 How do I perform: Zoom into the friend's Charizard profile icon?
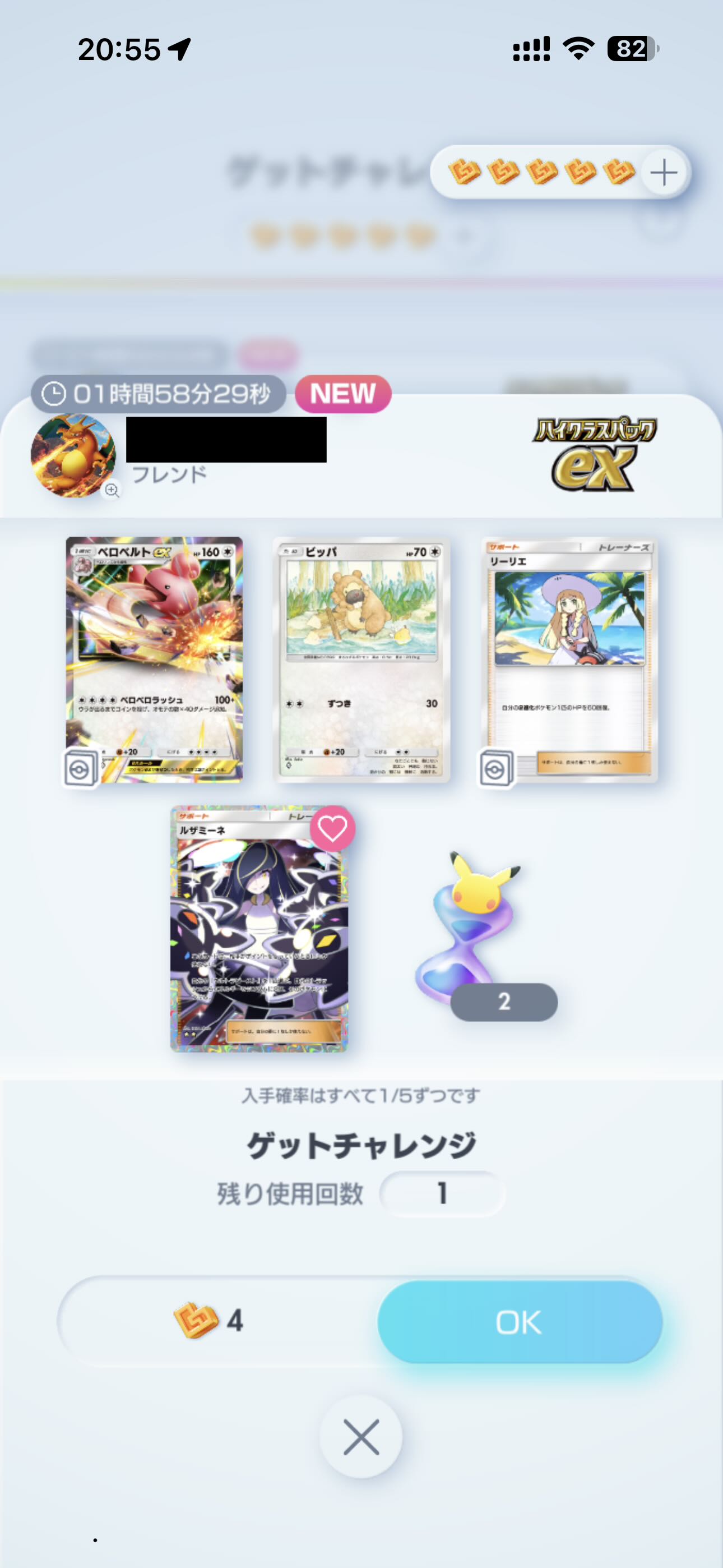[x=73, y=455]
